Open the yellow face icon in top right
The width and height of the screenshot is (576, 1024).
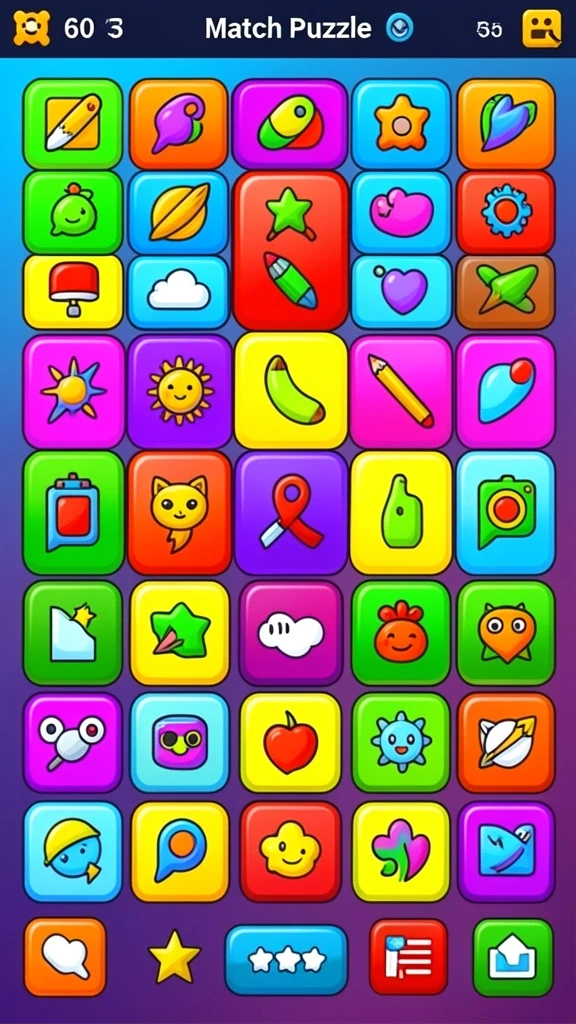(541, 29)
